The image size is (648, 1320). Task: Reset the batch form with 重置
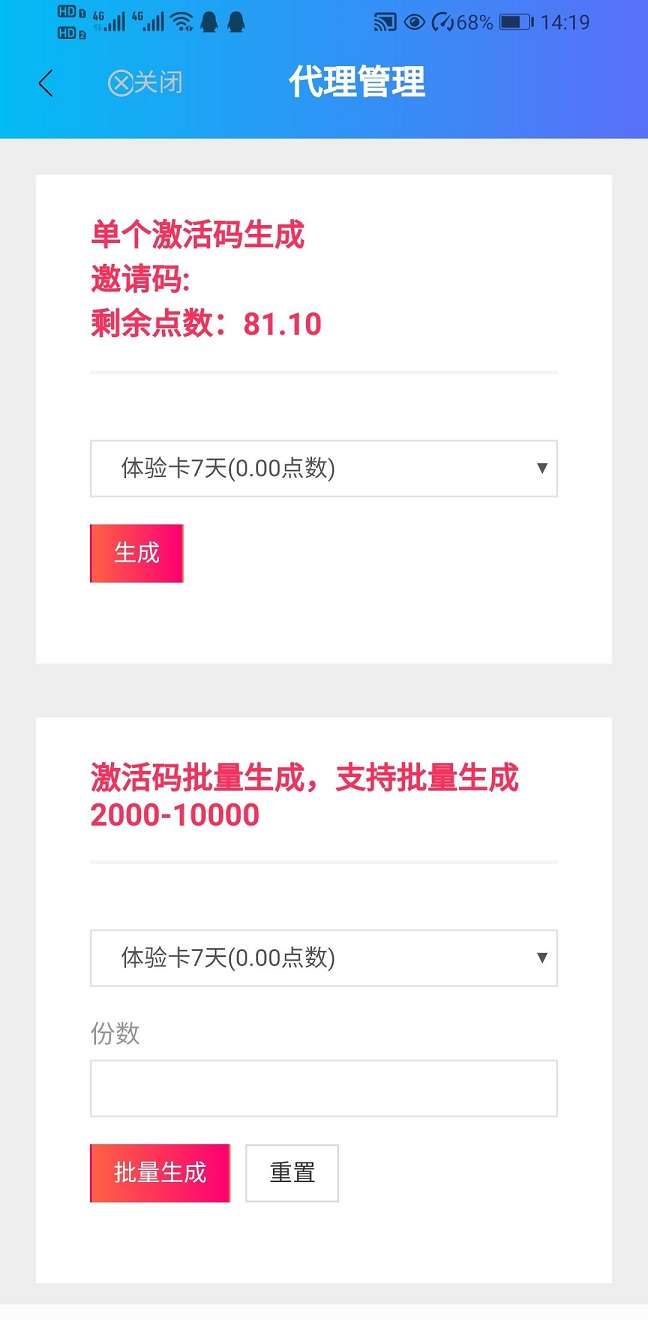pos(292,1173)
